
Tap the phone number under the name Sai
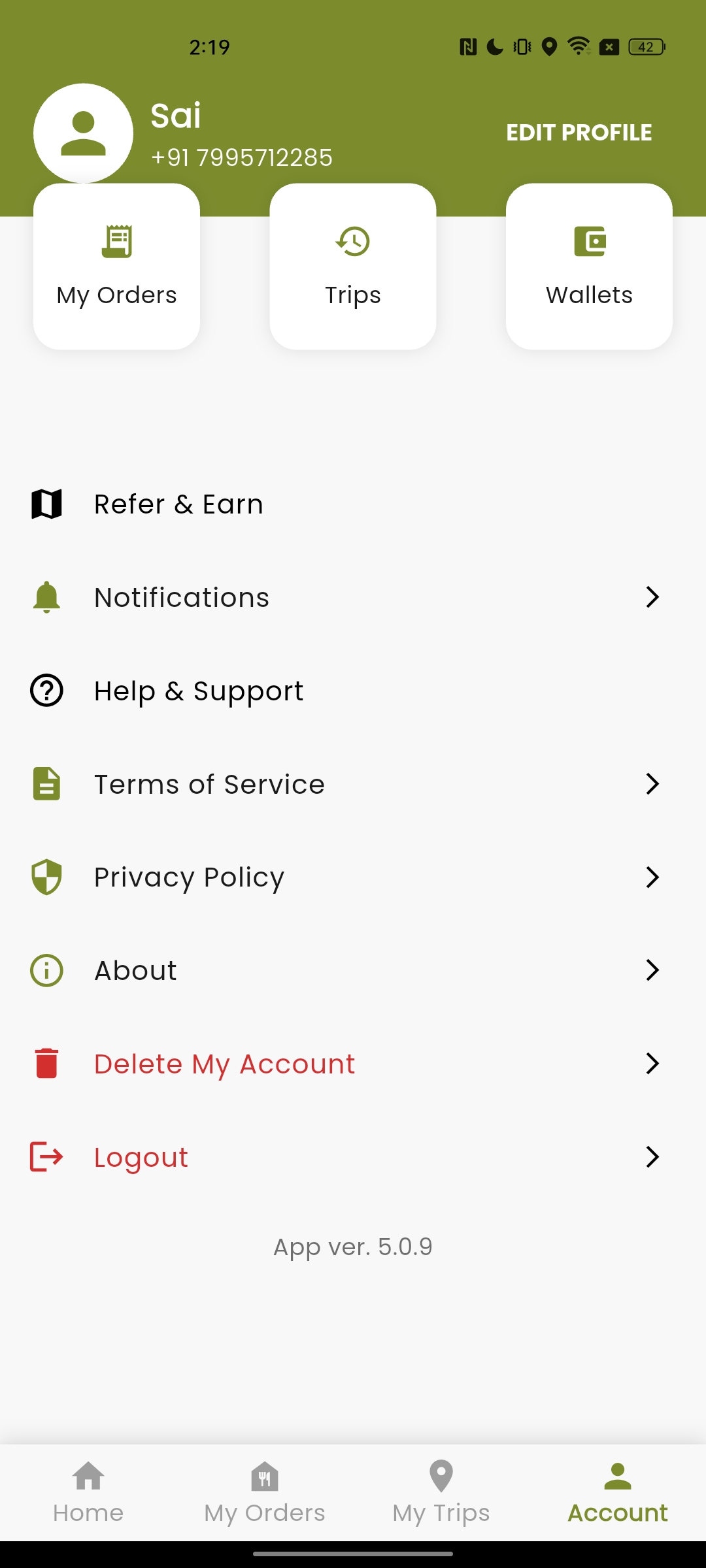click(242, 157)
